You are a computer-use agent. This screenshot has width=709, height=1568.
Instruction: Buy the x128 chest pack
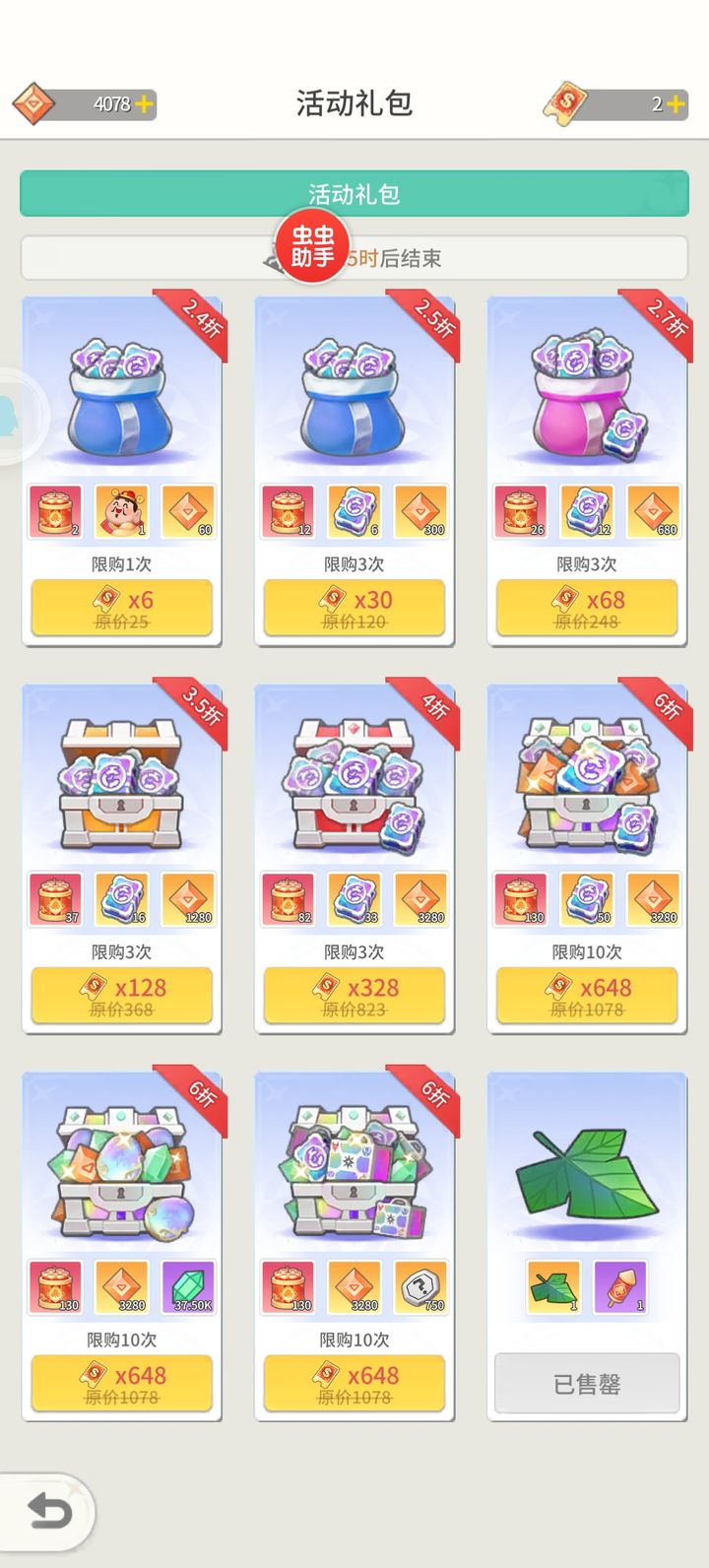[x=122, y=996]
